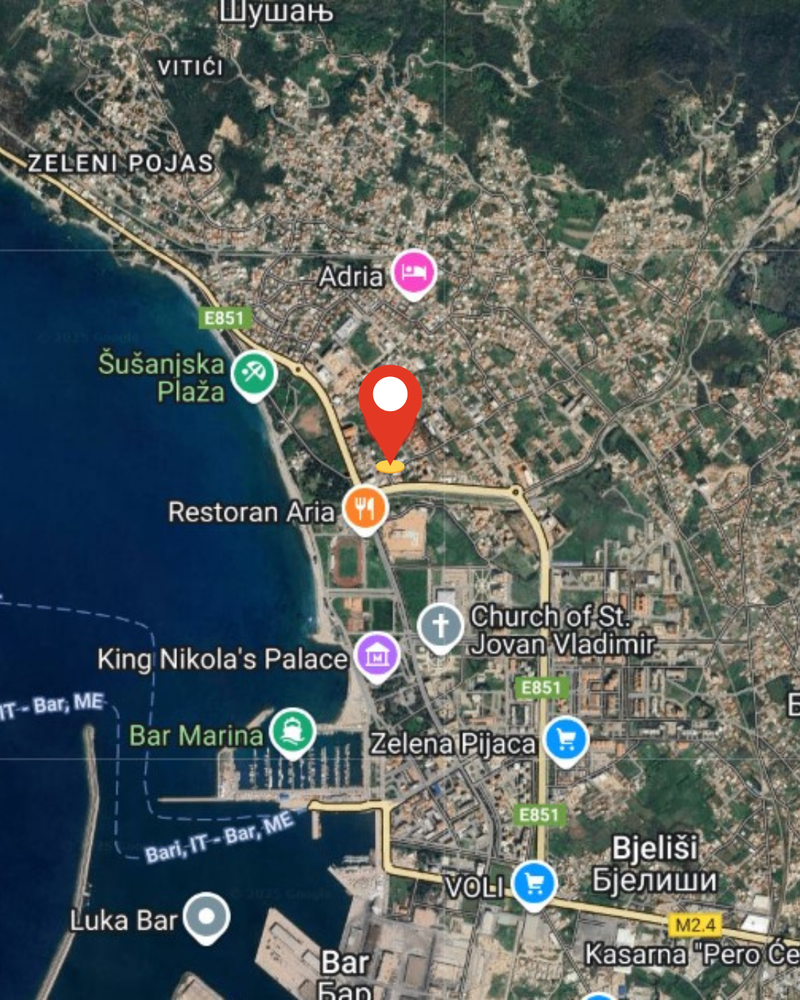Open the Zelena Pijaca shopping marker
The height and width of the screenshot is (1000, 800).
tap(566, 740)
